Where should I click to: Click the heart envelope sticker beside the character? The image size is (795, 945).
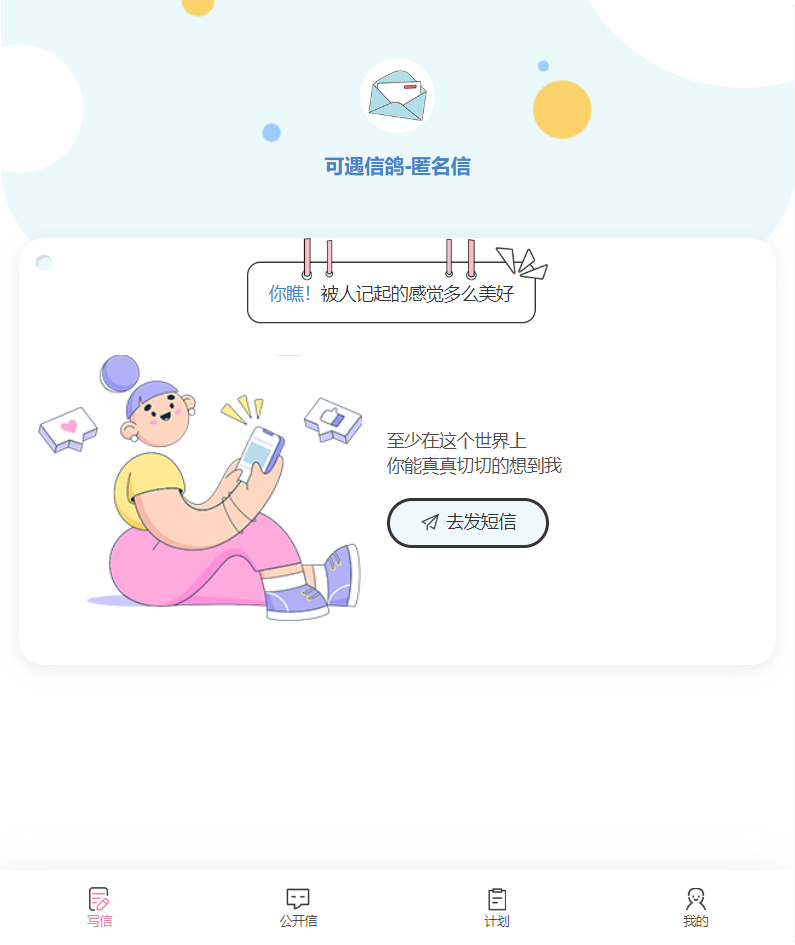tap(68, 427)
